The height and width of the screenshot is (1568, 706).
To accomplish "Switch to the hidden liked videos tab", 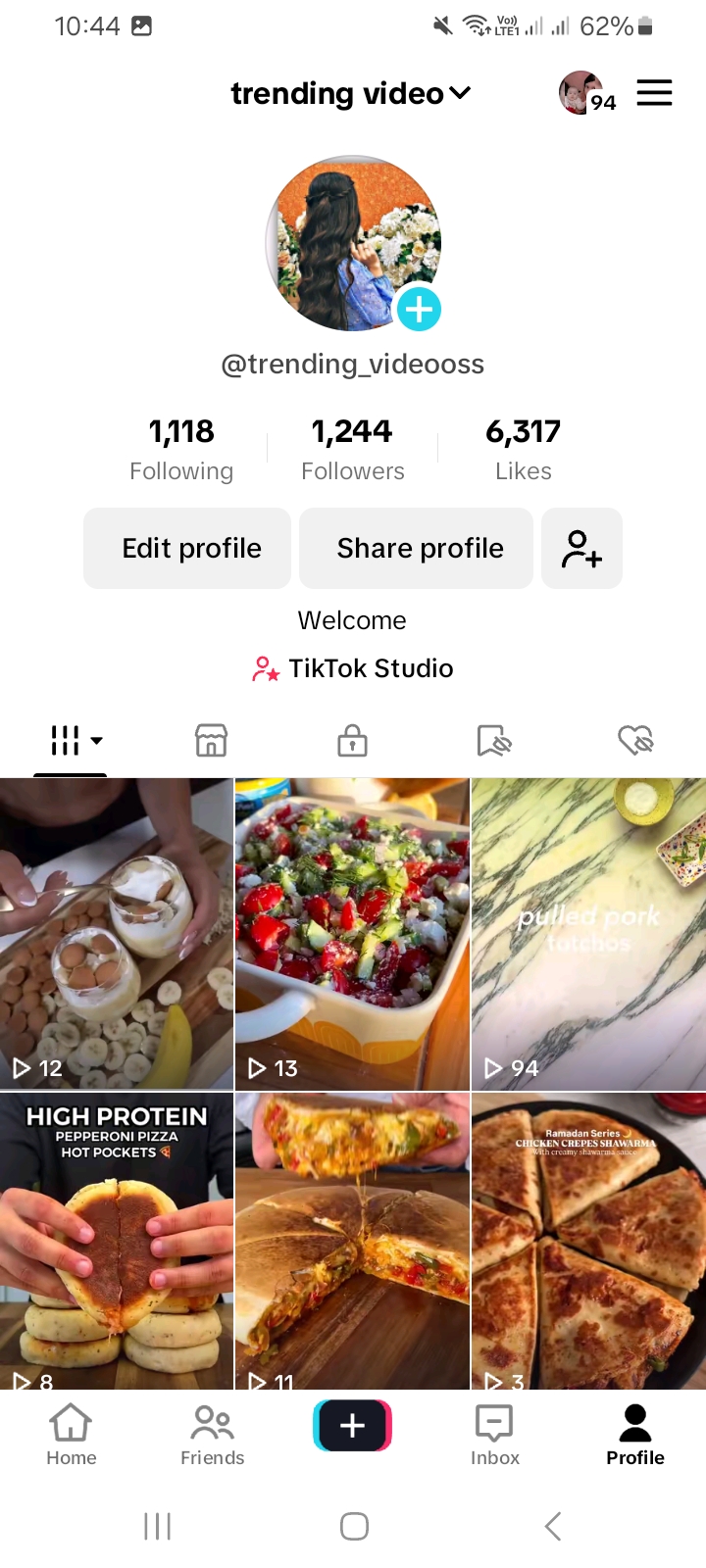I will coord(635,741).
